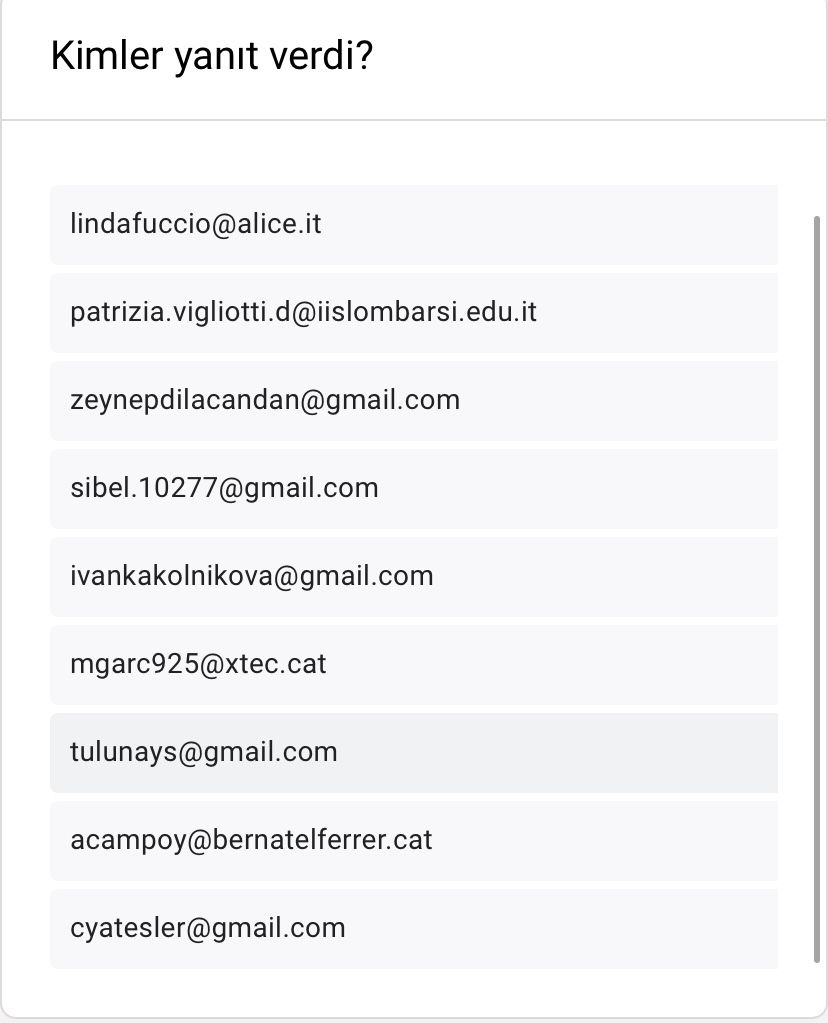The height and width of the screenshot is (1023, 828).
Task: Open the zeynepdilacandan@gmail.com response
Action: click(265, 400)
